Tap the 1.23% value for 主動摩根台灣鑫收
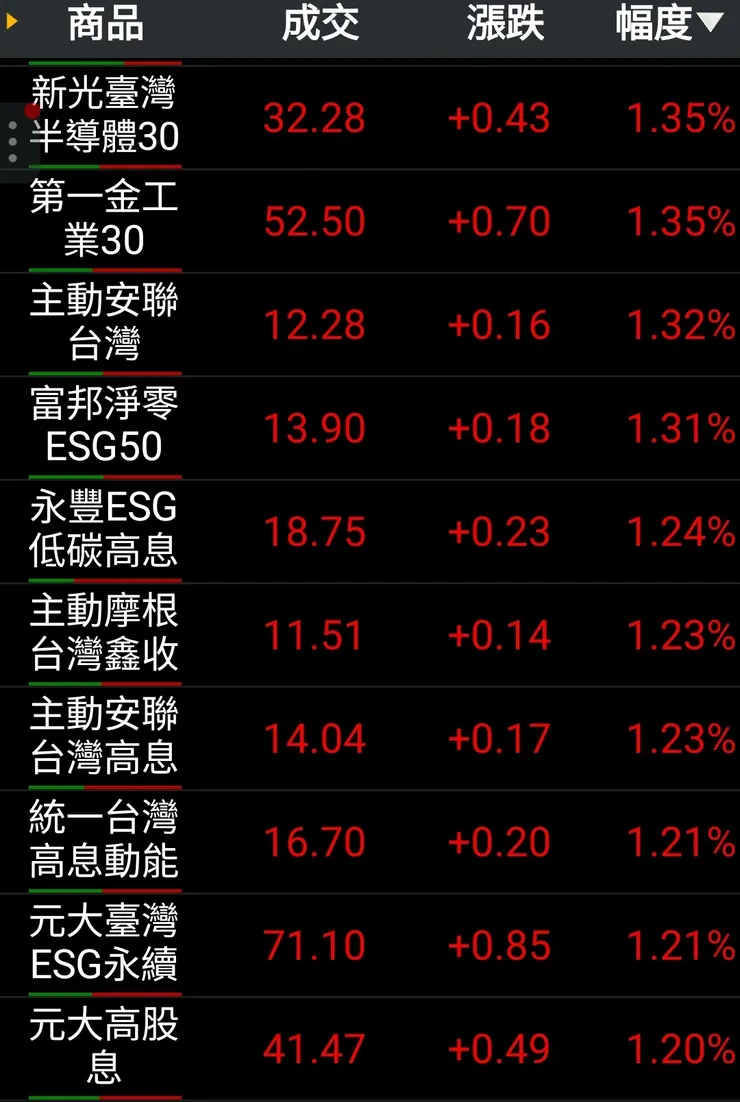Screen dimensions: 740x1102 coord(678,635)
